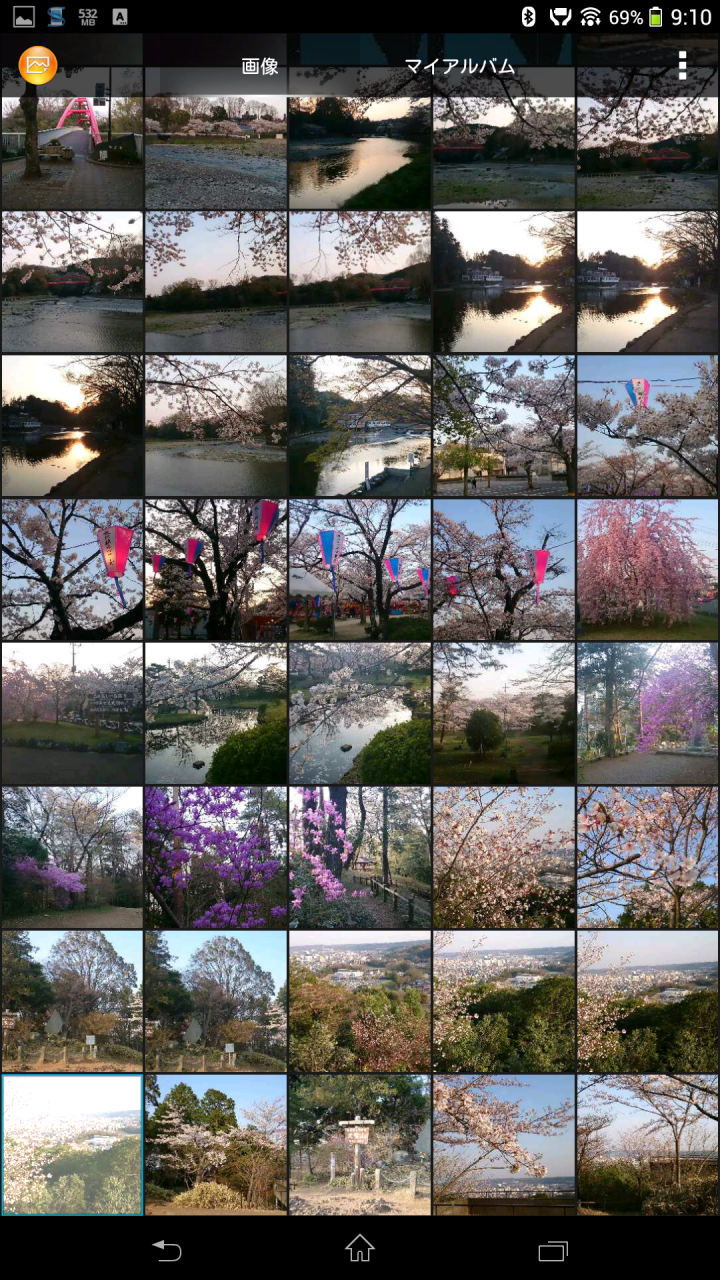
Task: View the wooden trail signpost photo
Action: click(360, 1145)
